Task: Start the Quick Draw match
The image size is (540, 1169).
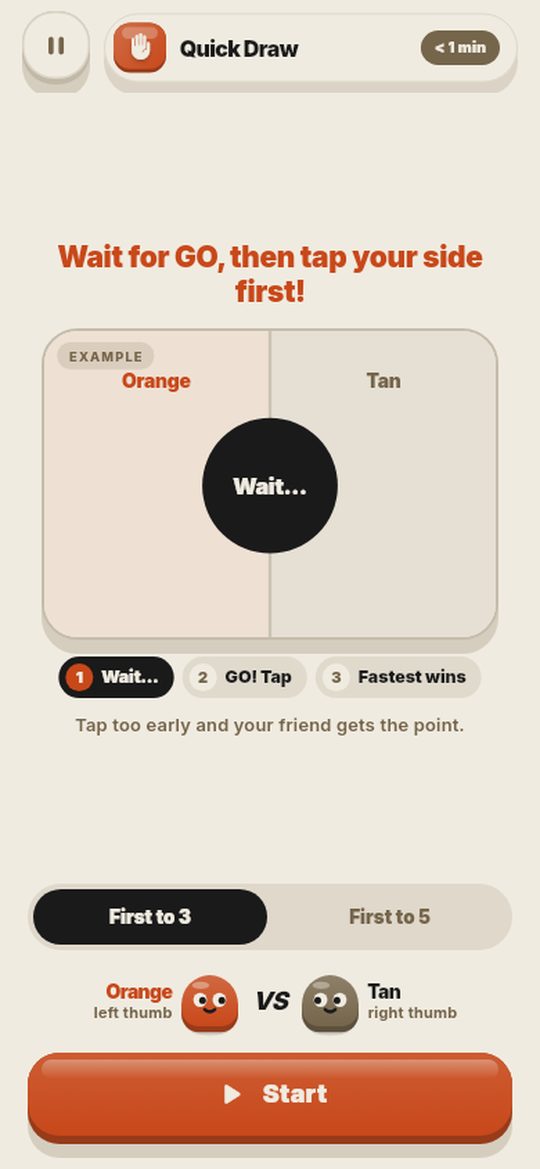Action: 270,1094
